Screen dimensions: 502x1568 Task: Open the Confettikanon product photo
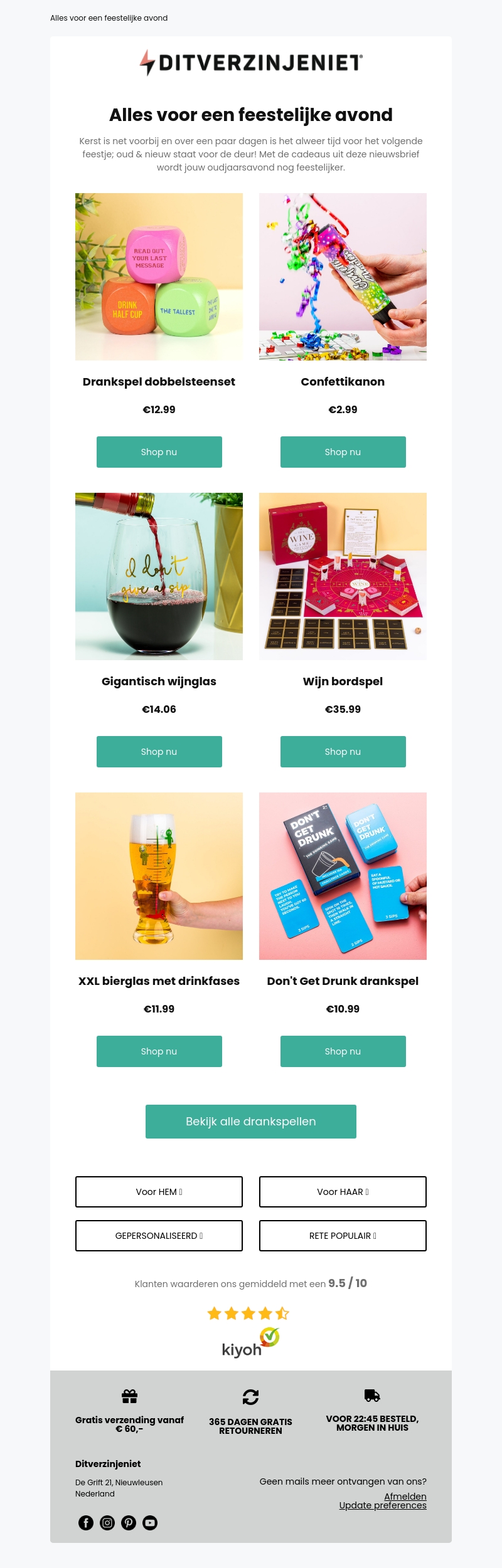pos(343,276)
